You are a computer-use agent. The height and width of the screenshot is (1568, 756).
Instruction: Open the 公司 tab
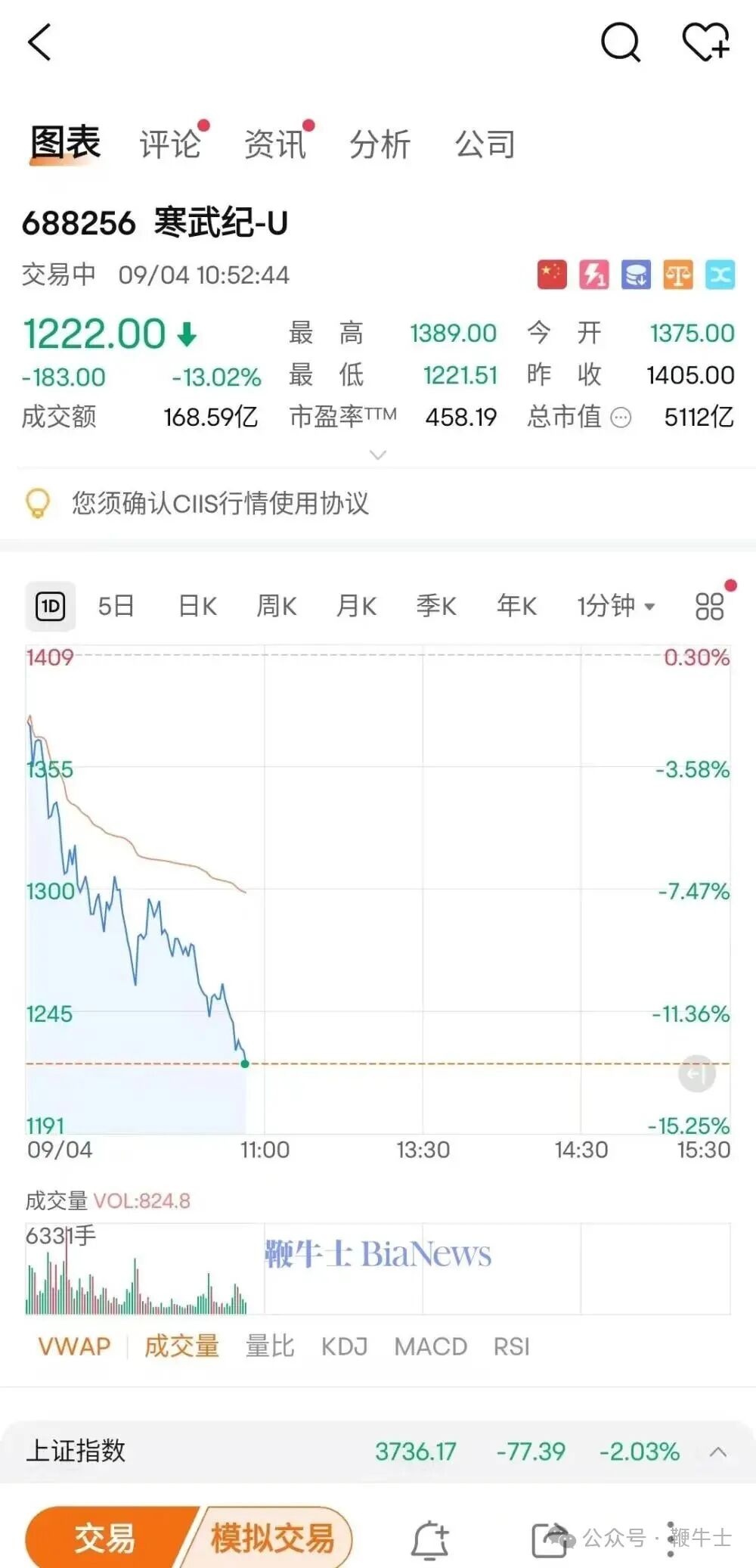tap(485, 144)
